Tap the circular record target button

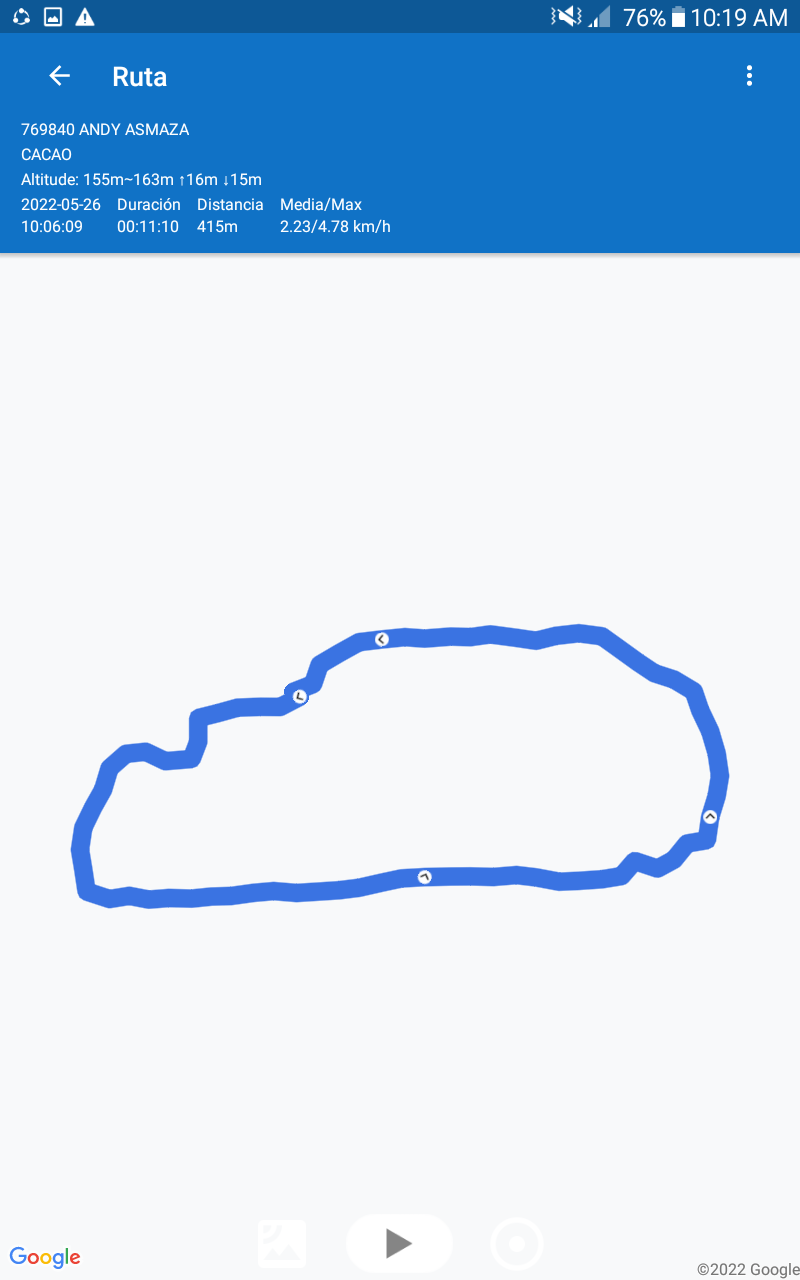(517, 1244)
